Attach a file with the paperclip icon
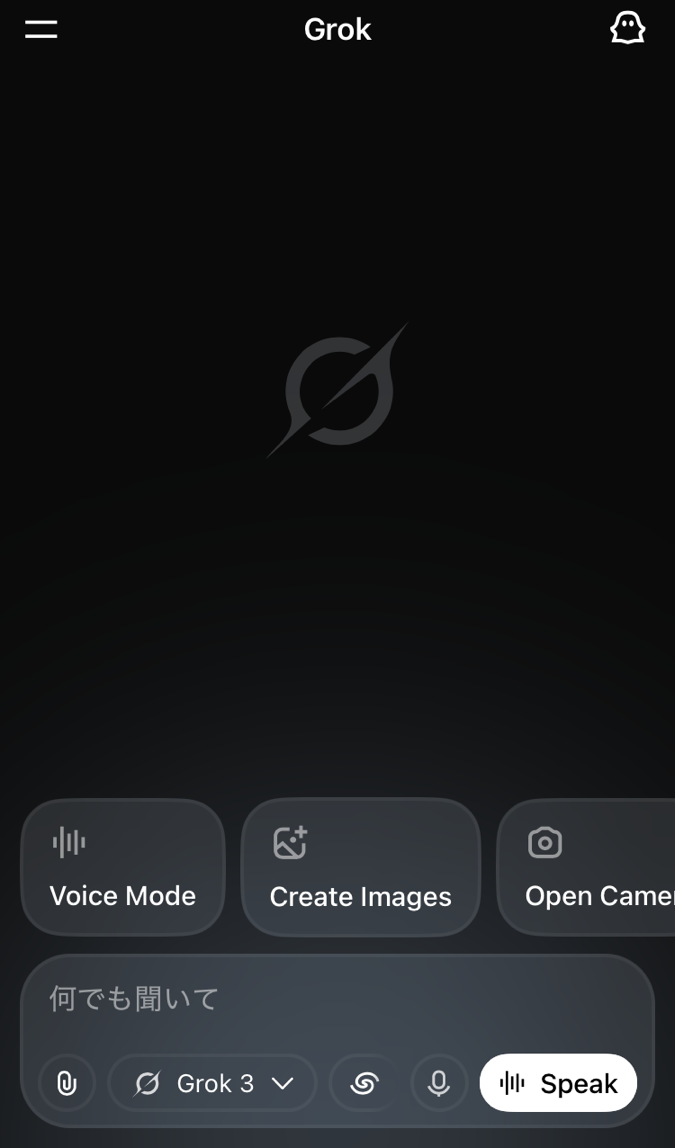This screenshot has width=675, height=1148. (x=67, y=1082)
